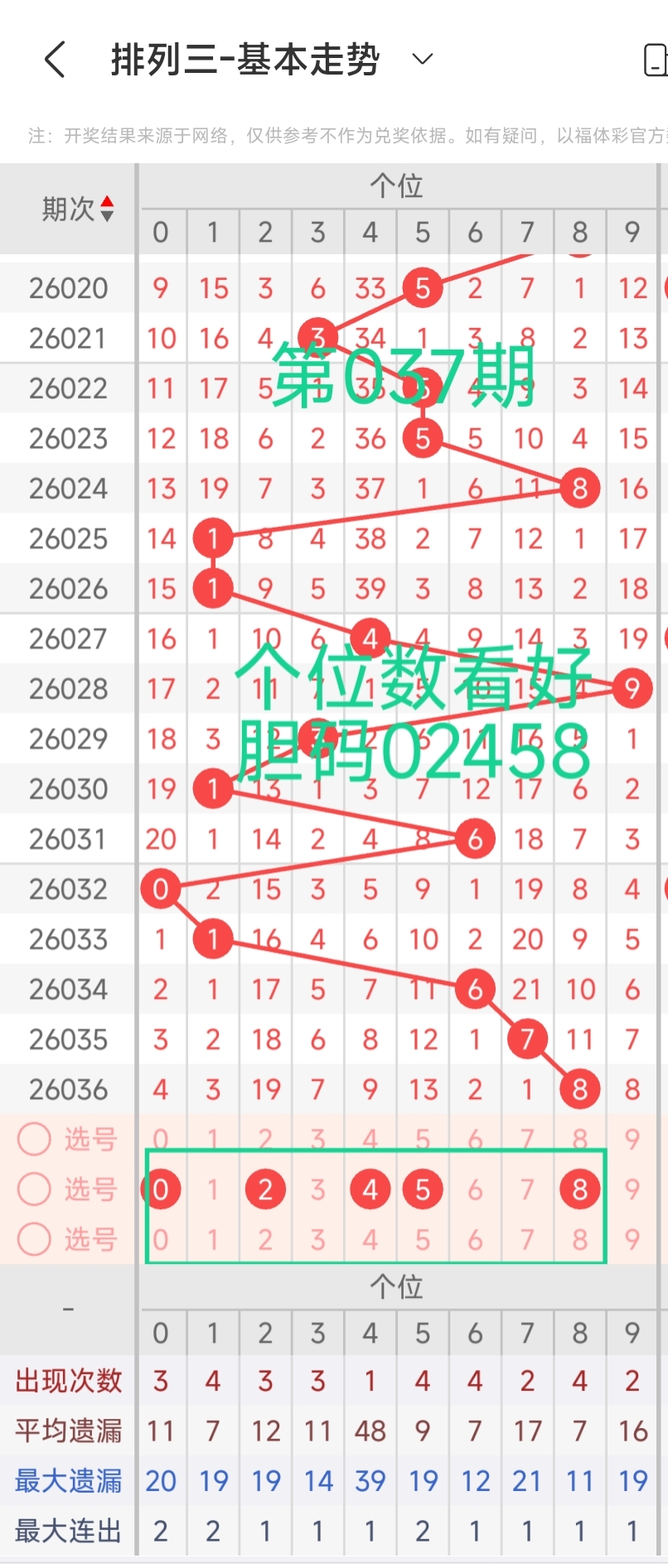Tap the phone-shaped icon at top right
The image size is (668, 1568).
[659, 59]
